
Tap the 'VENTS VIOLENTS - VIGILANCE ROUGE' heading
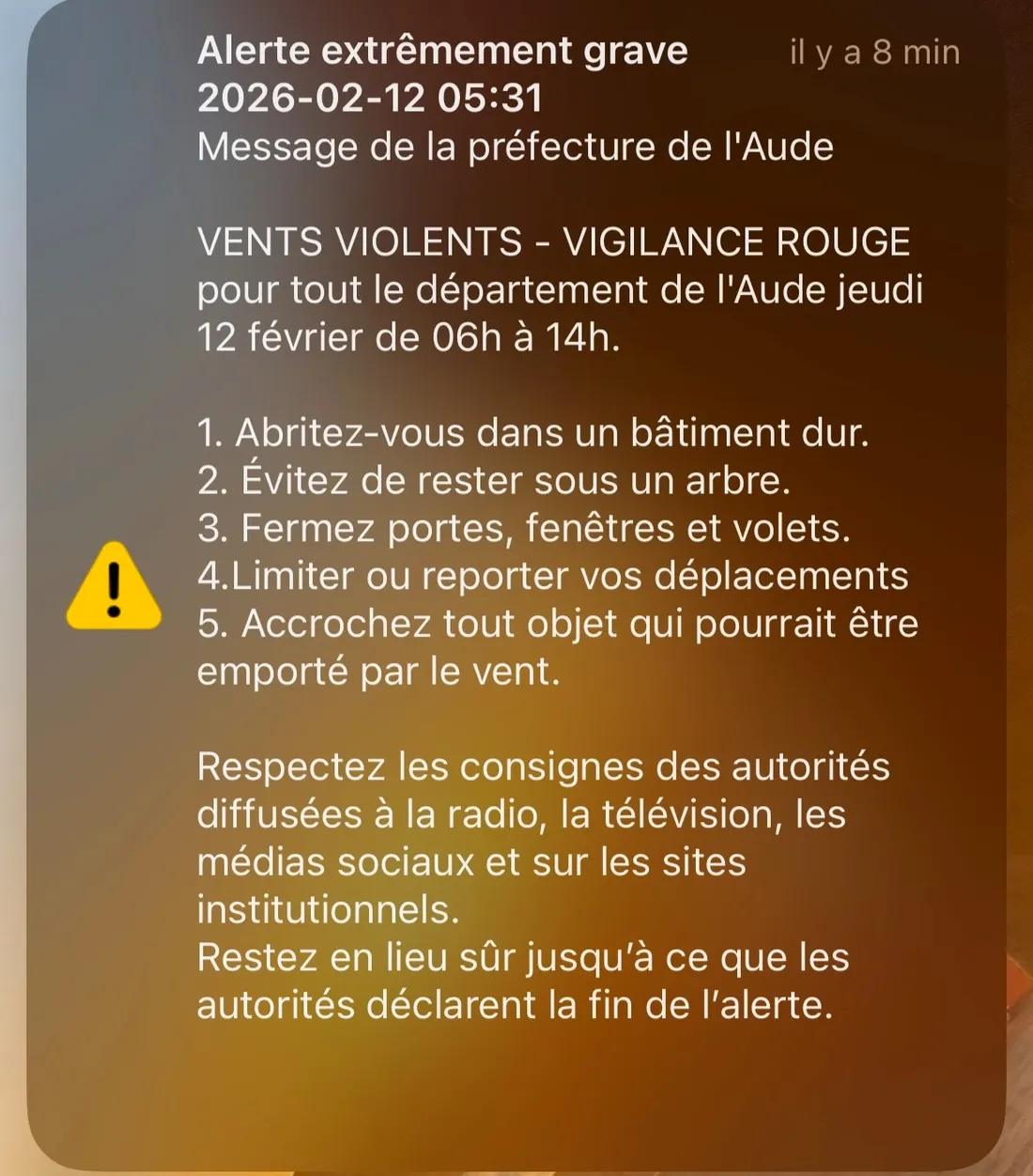[x=554, y=242]
